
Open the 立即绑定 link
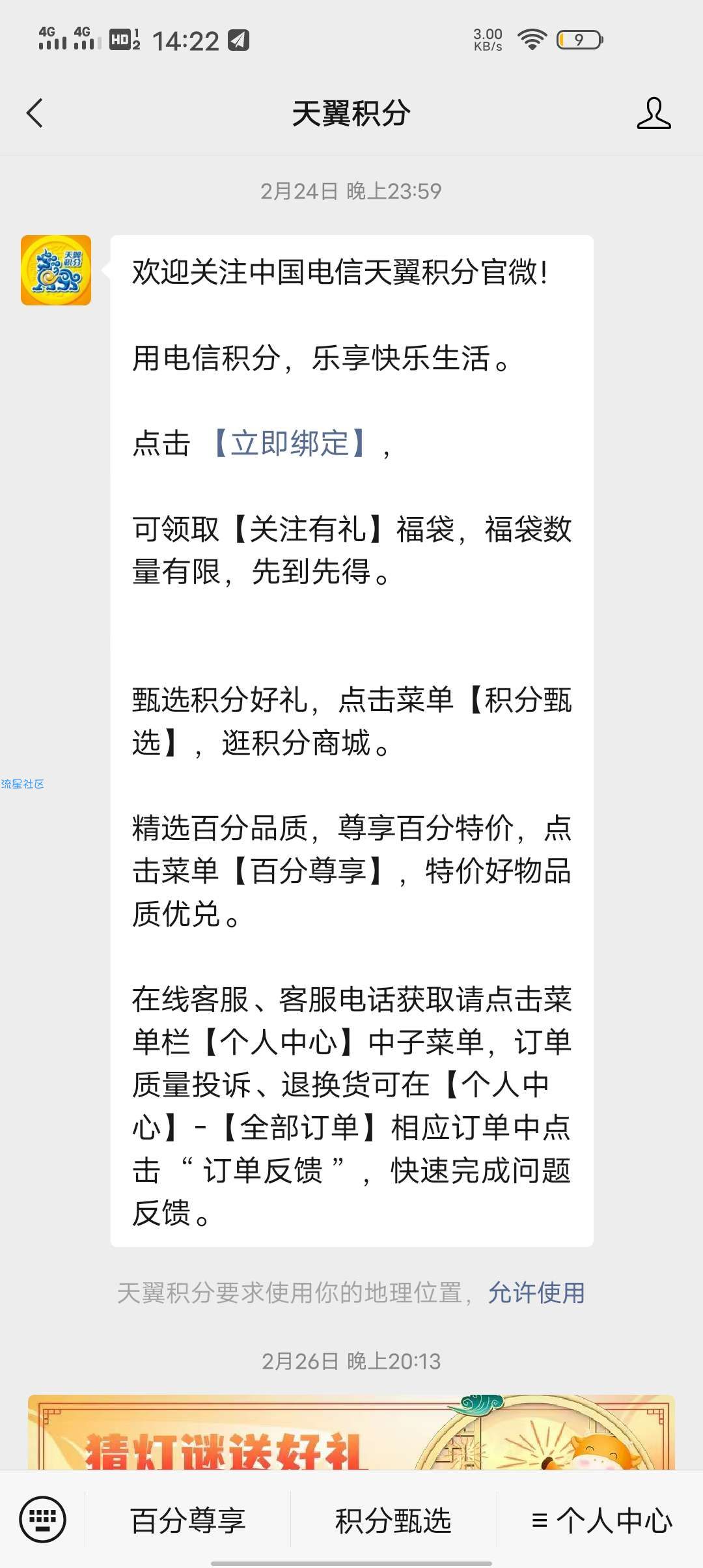[x=290, y=443]
